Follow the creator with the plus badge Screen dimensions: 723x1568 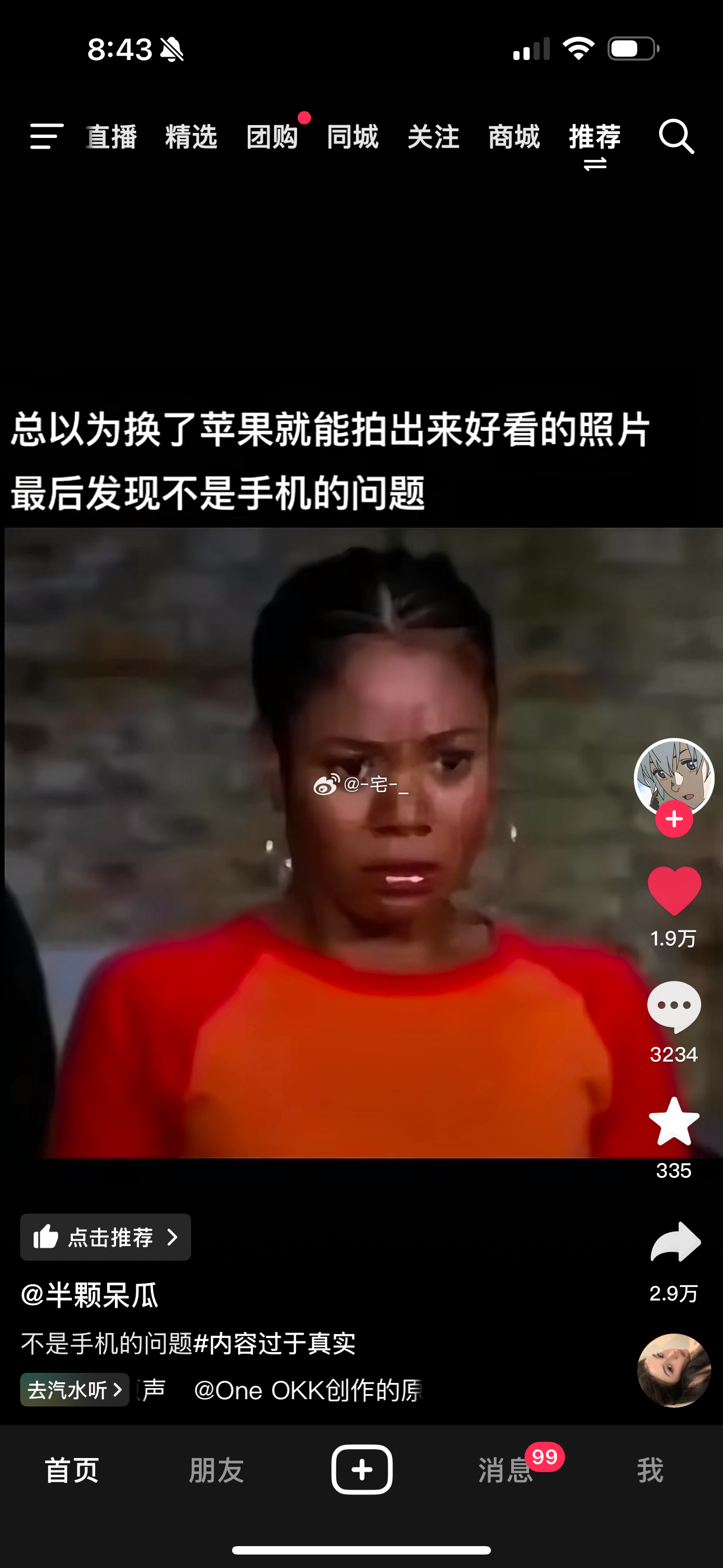coord(674,819)
